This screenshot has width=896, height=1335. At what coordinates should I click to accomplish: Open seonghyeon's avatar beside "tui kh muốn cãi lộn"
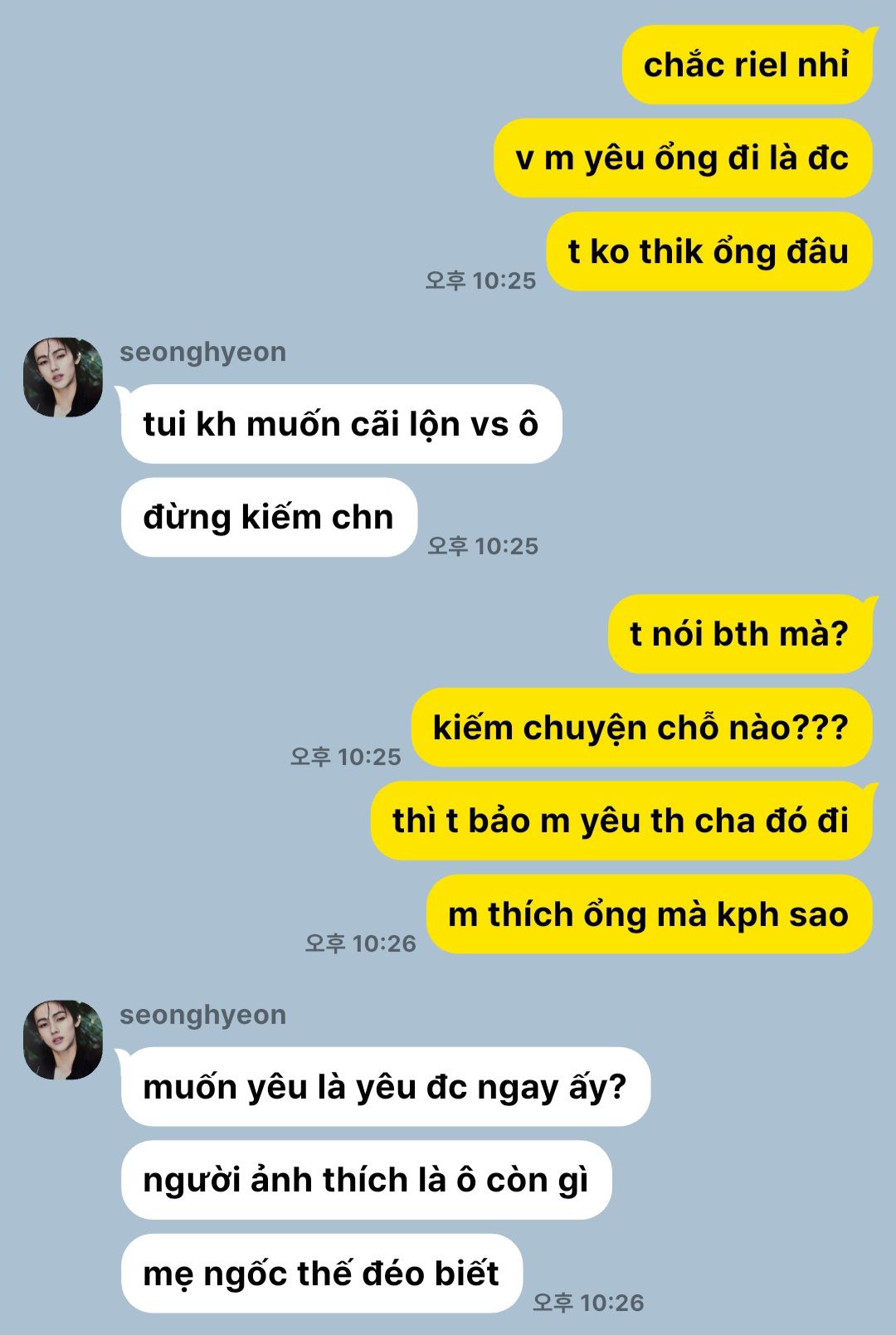(x=63, y=378)
